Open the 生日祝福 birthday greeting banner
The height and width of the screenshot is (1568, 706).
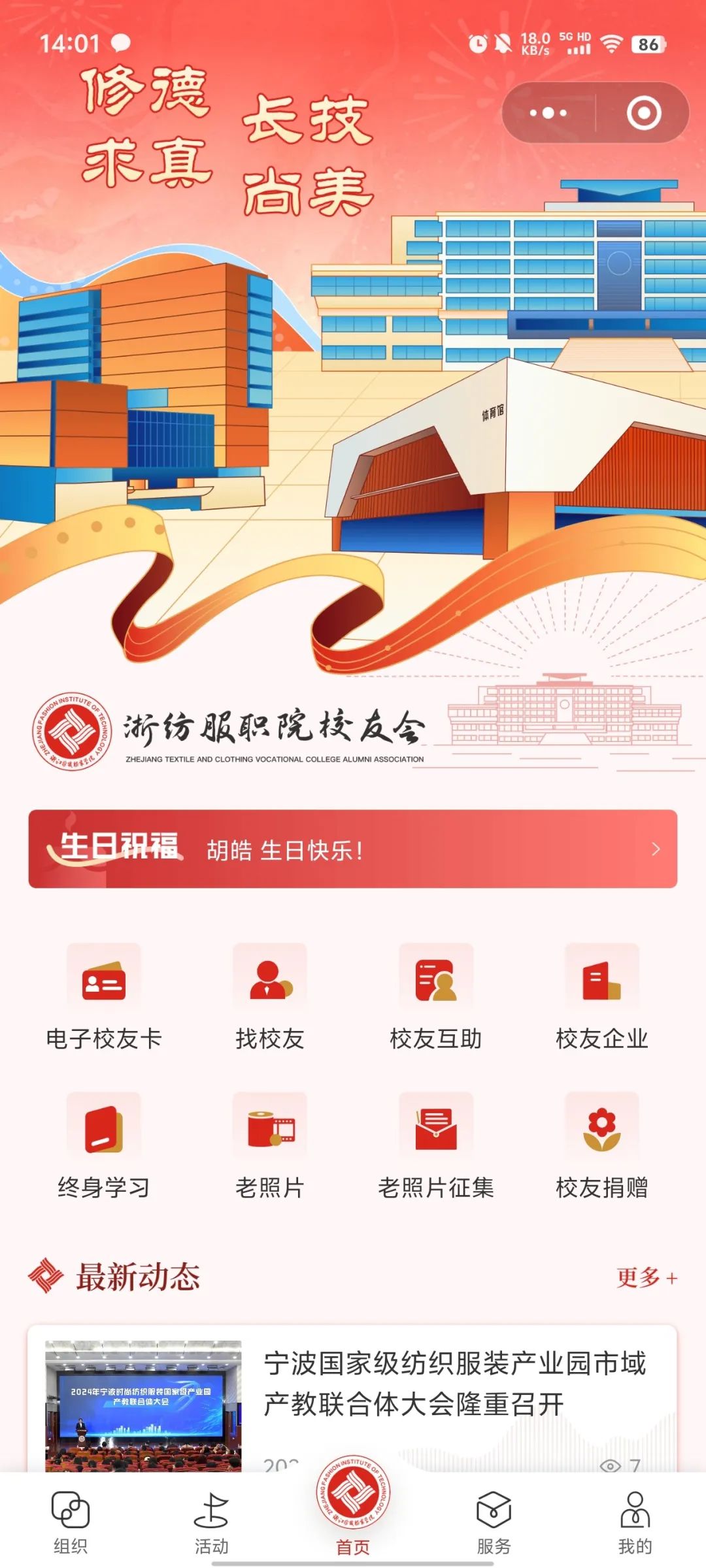353,849
